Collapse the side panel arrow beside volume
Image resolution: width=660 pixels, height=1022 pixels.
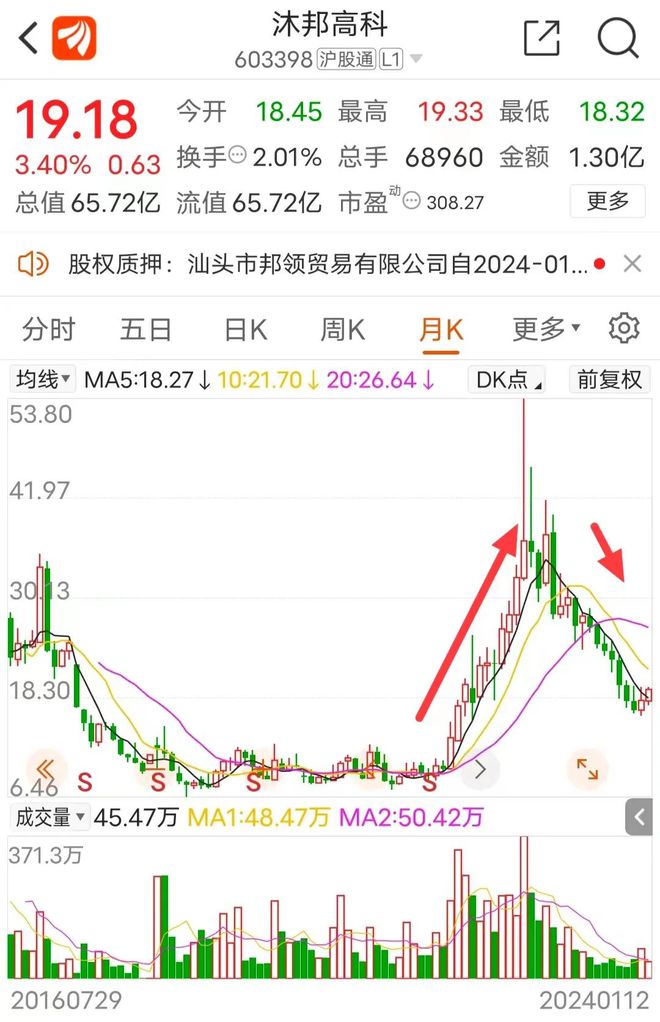tap(640, 817)
